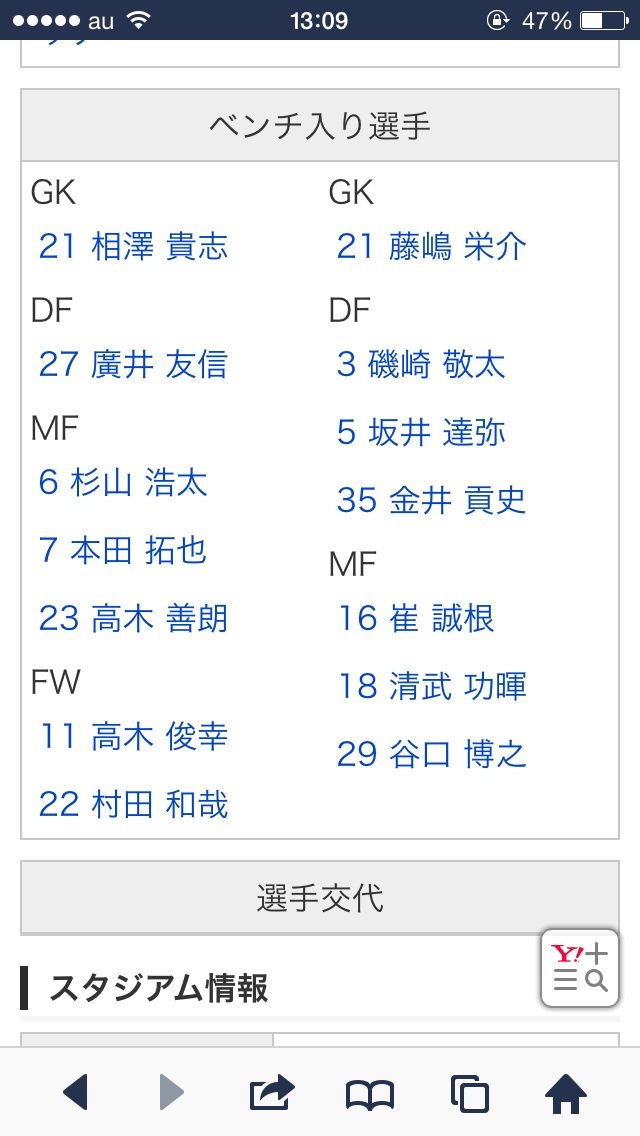The width and height of the screenshot is (640, 1136).
Task: Open 坂井 達弥 player page
Action: [421, 432]
